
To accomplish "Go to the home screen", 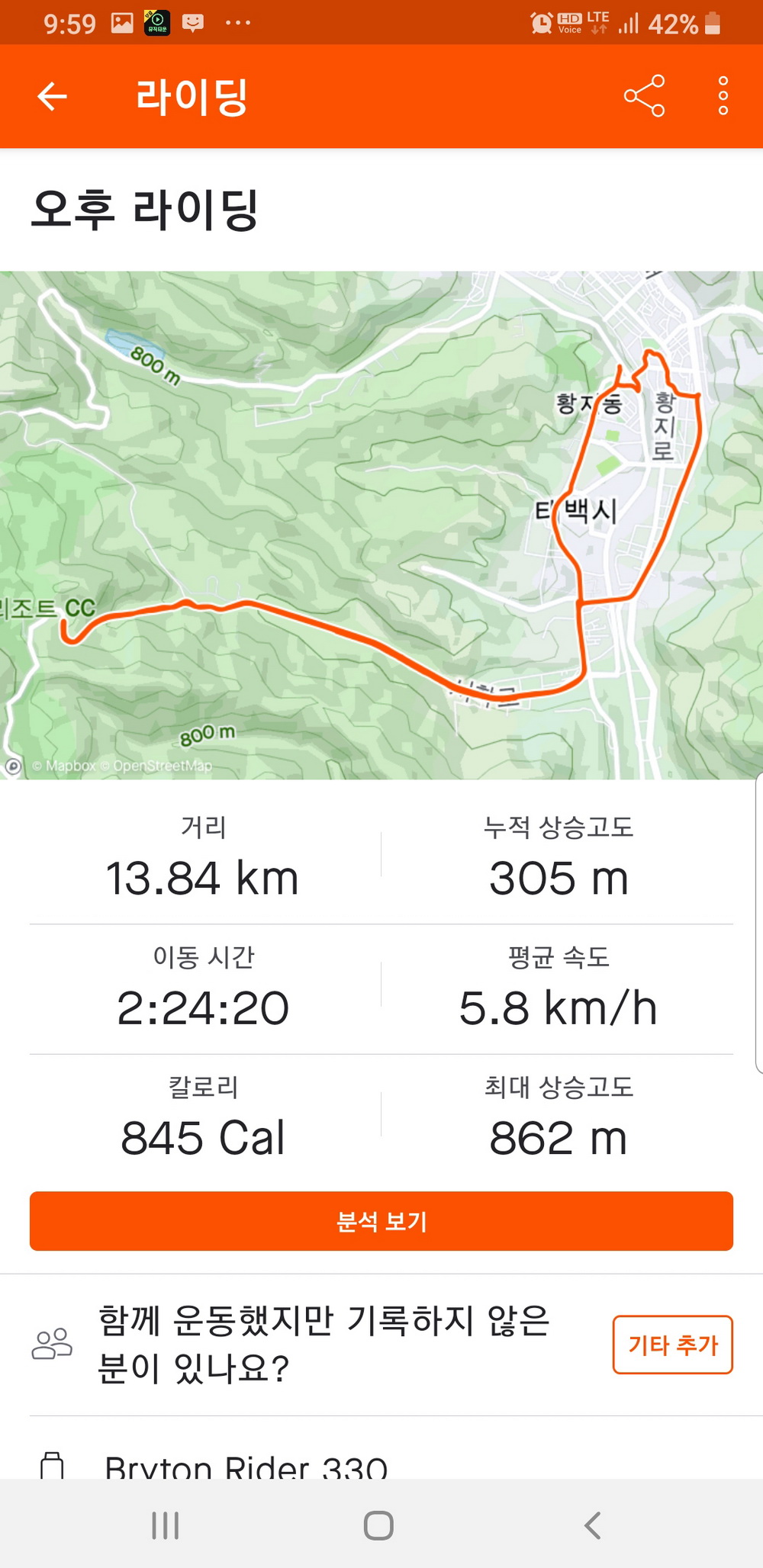I will click(x=378, y=1525).
